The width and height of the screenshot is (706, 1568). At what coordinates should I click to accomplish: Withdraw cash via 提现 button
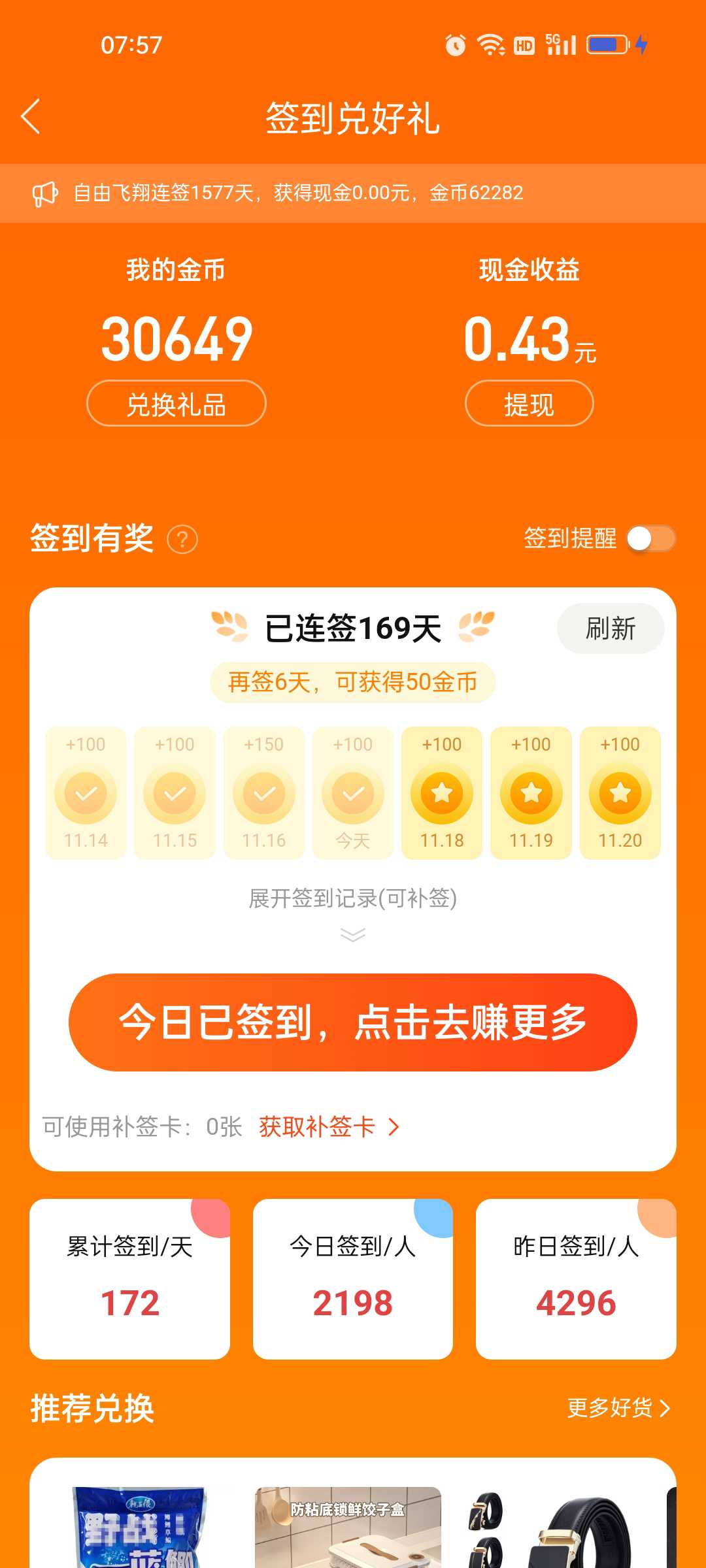(529, 404)
